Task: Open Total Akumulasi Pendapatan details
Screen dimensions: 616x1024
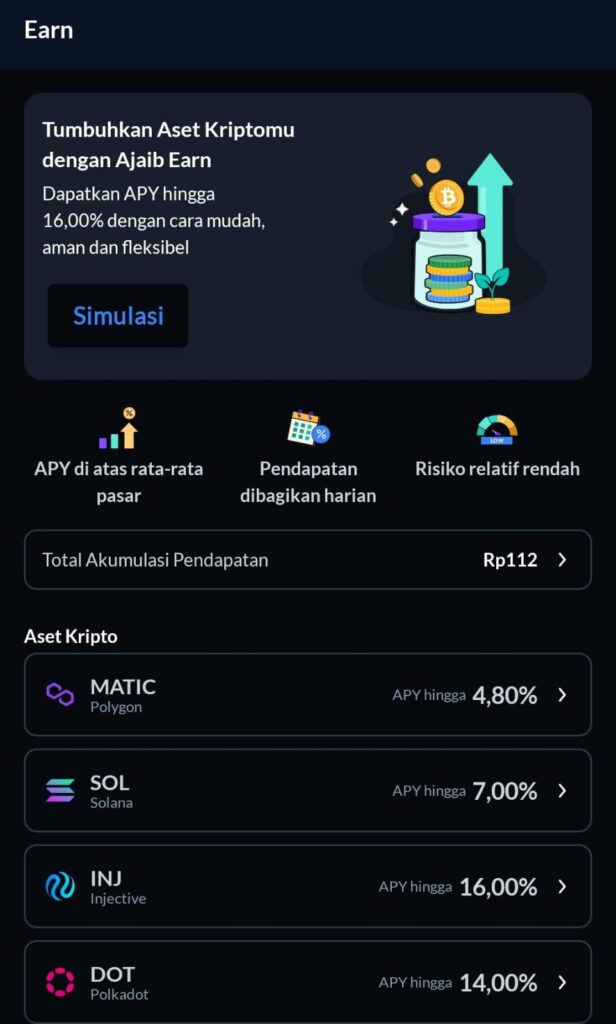Action: click(x=307, y=560)
